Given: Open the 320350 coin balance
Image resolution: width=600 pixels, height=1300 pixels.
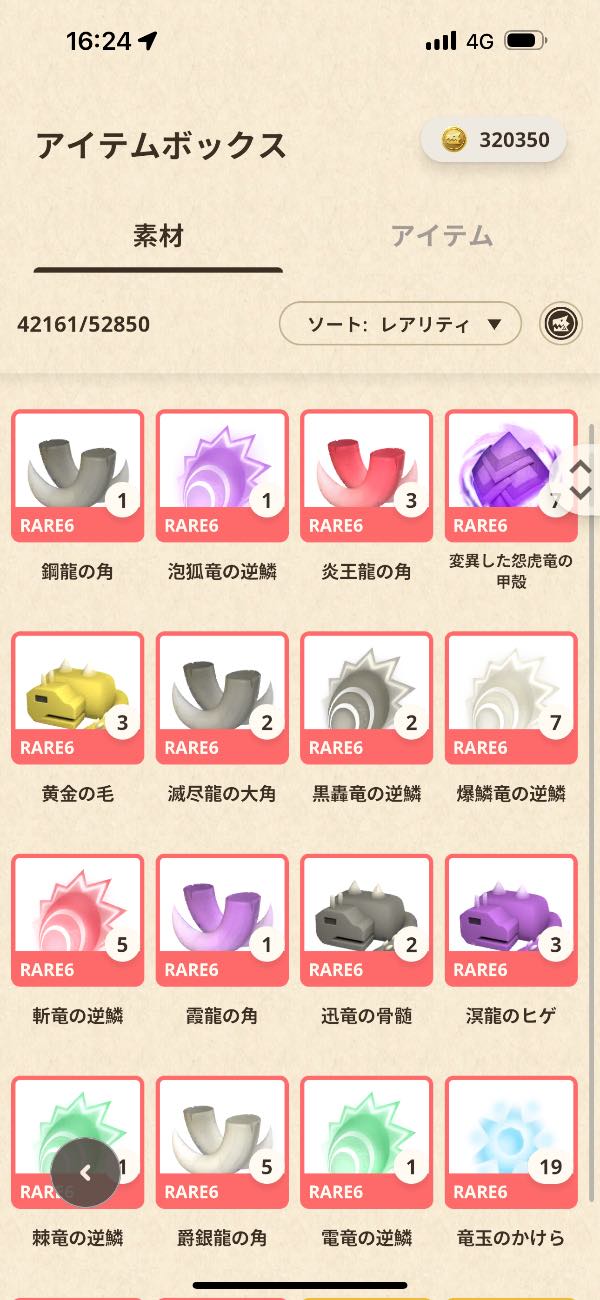Looking at the screenshot, I should [x=494, y=140].
